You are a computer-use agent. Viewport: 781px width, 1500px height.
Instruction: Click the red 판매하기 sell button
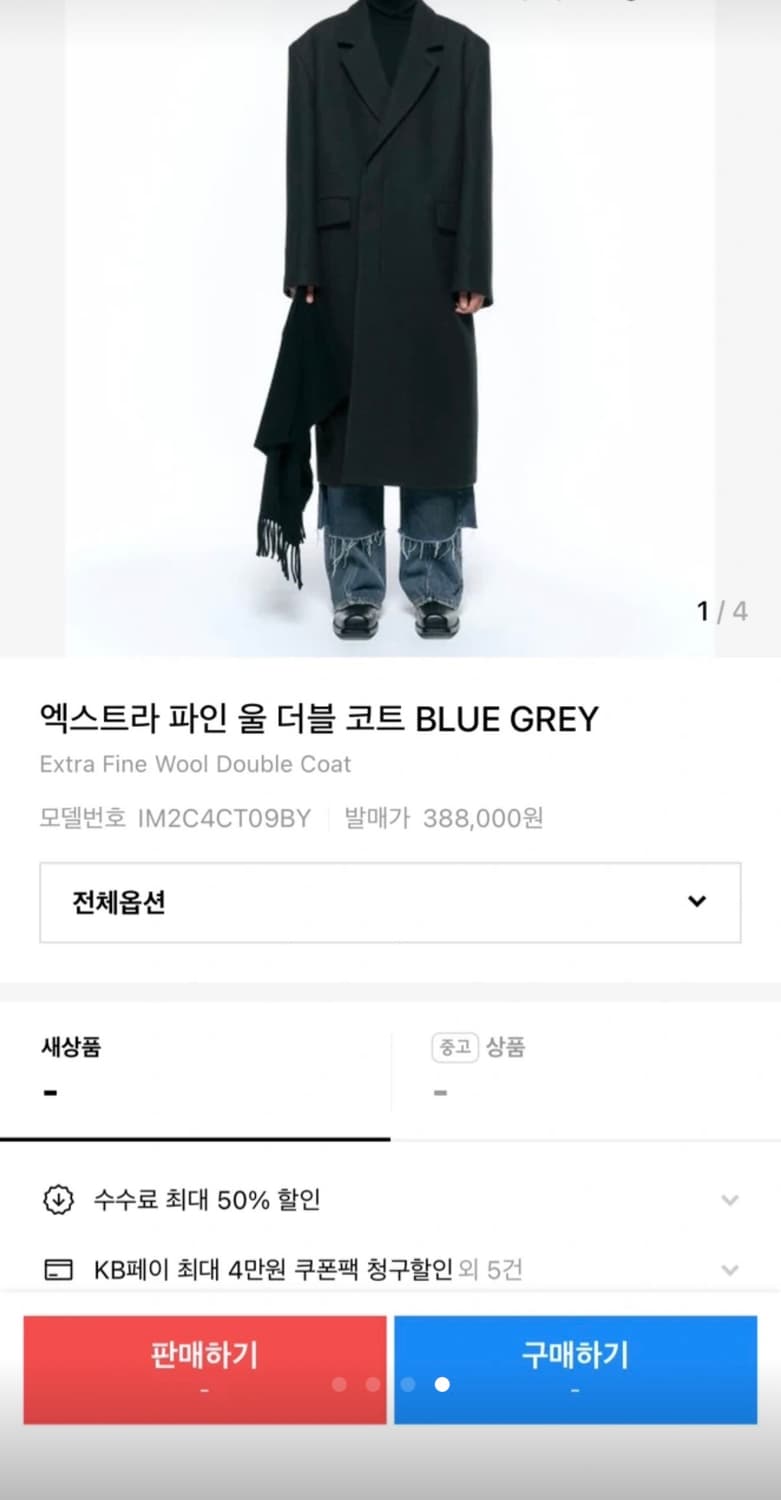click(x=203, y=1370)
